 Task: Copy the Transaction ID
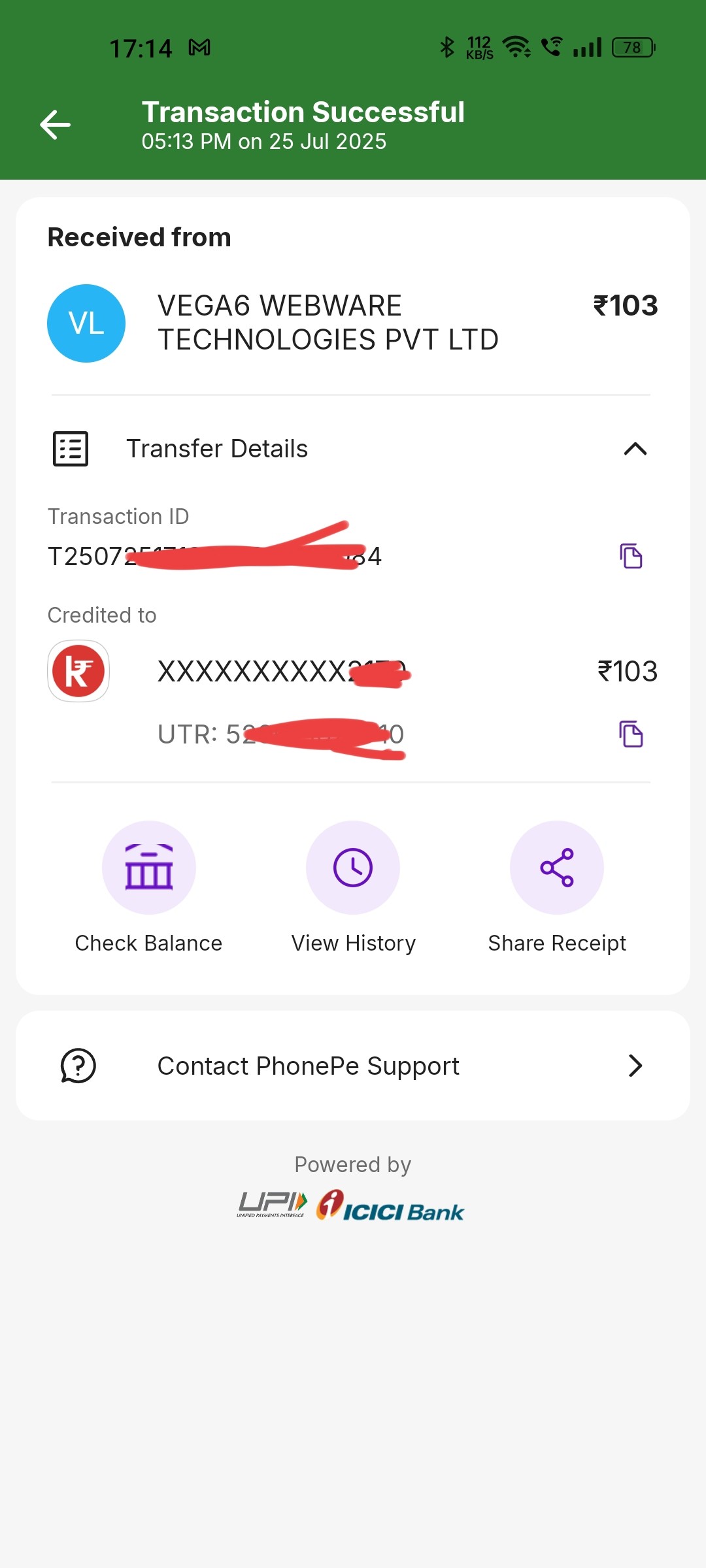[631, 556]
